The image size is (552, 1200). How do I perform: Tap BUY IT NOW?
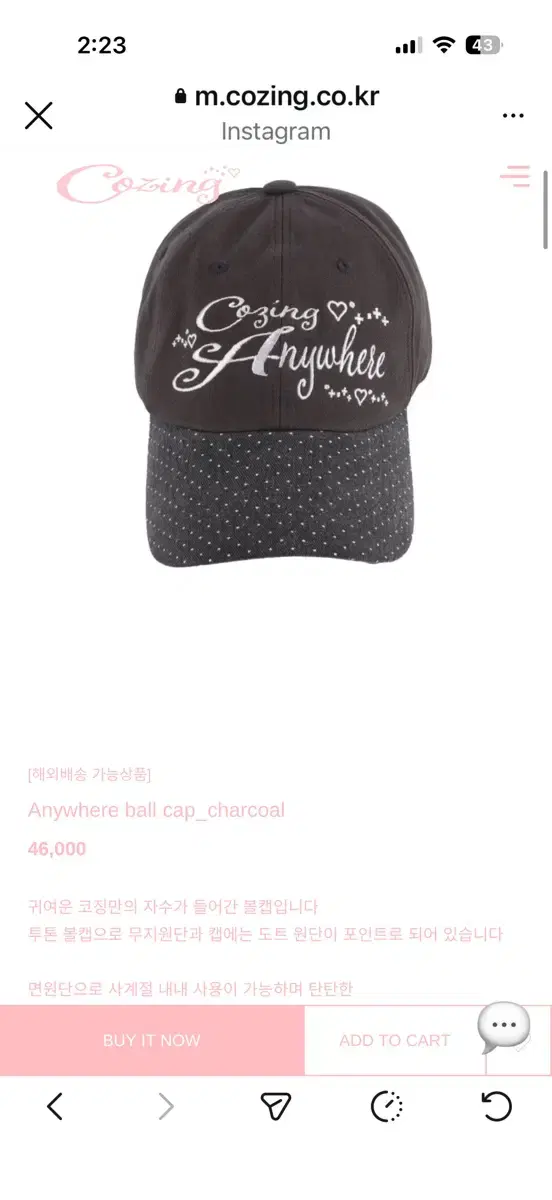point(152,1040)
